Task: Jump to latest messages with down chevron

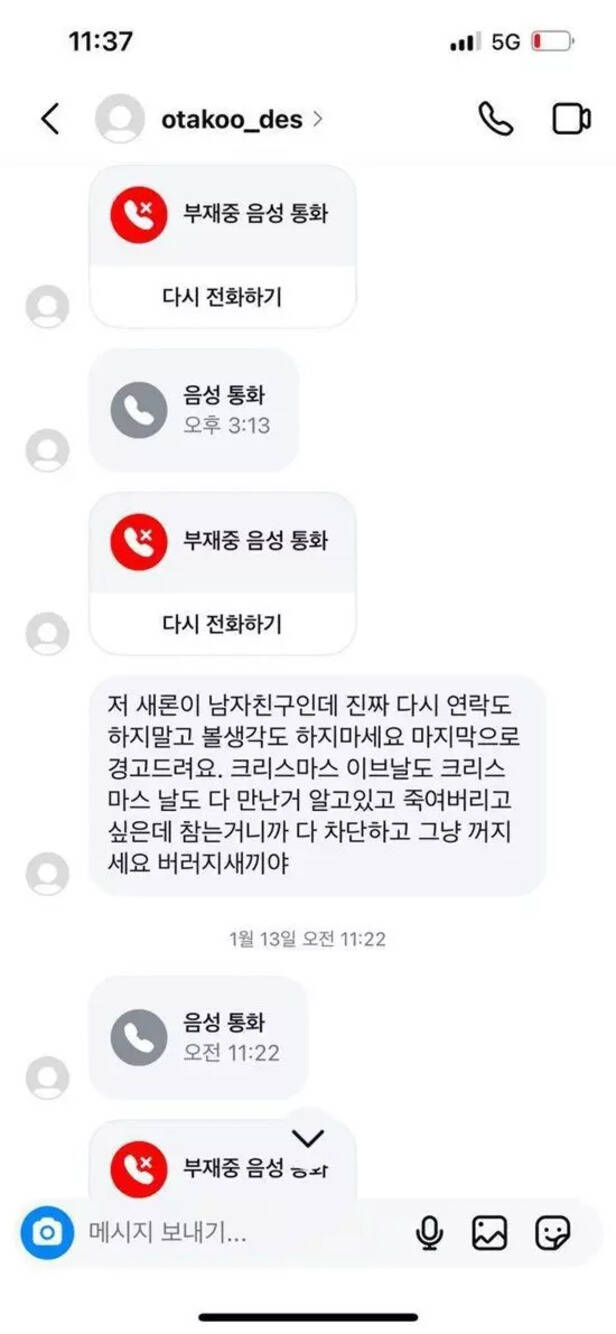Action: click(x=309, y=1139)
